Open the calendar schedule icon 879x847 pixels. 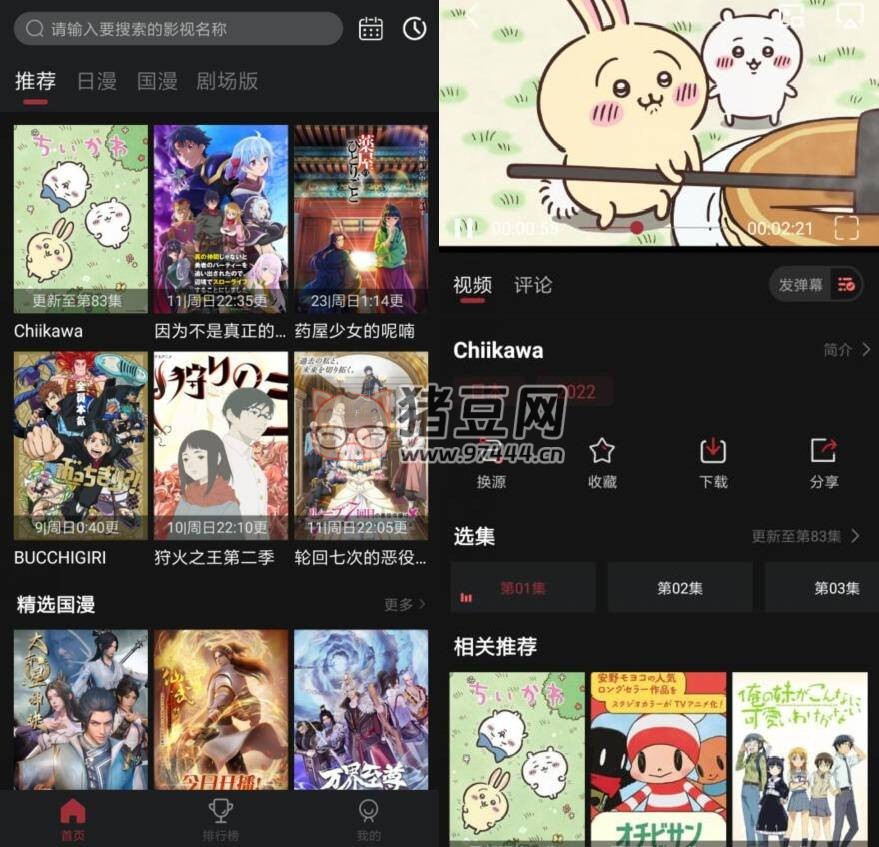click(371, 29)
